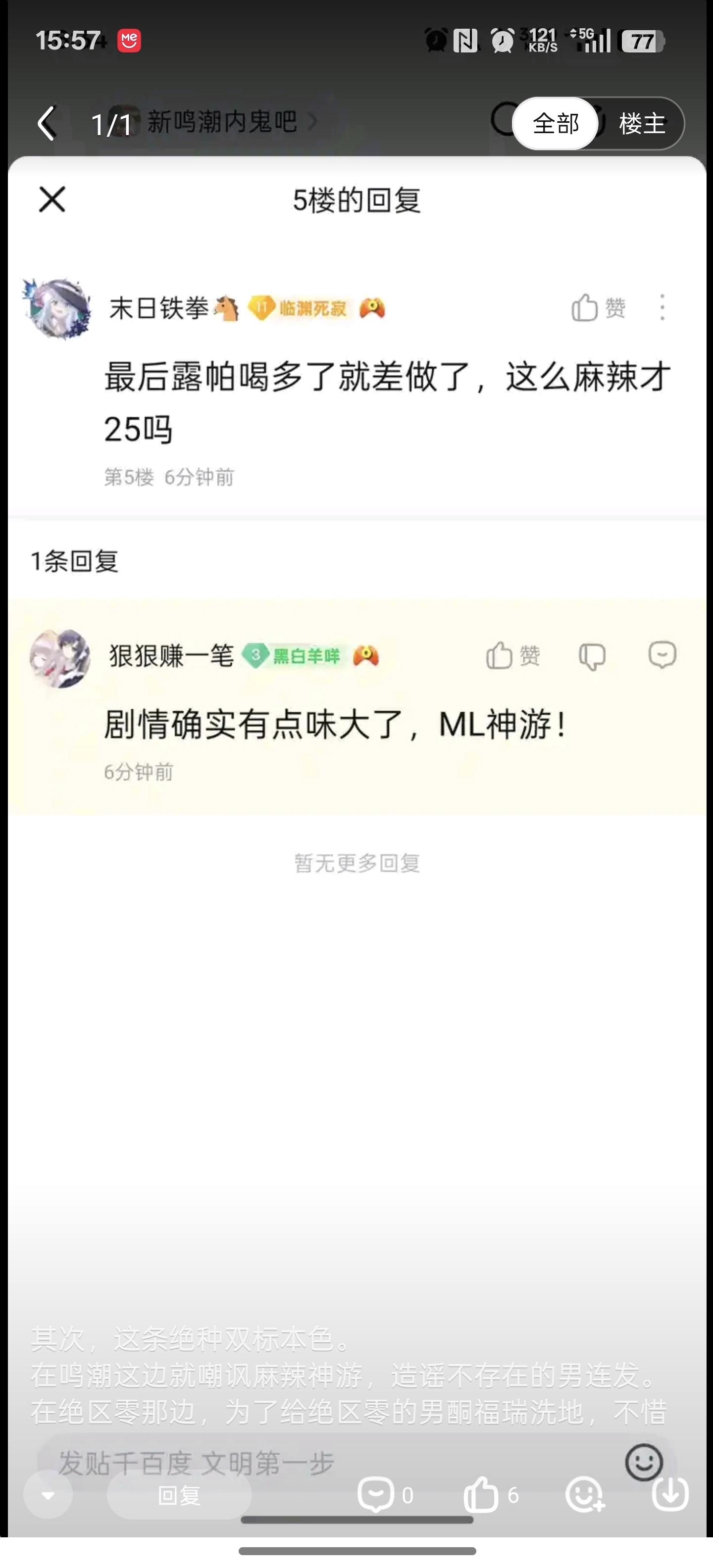Open the 新鸣潮内鬼吧 forum link
Viewport: 713px width, 1568px height.
(x=222, y=122)
